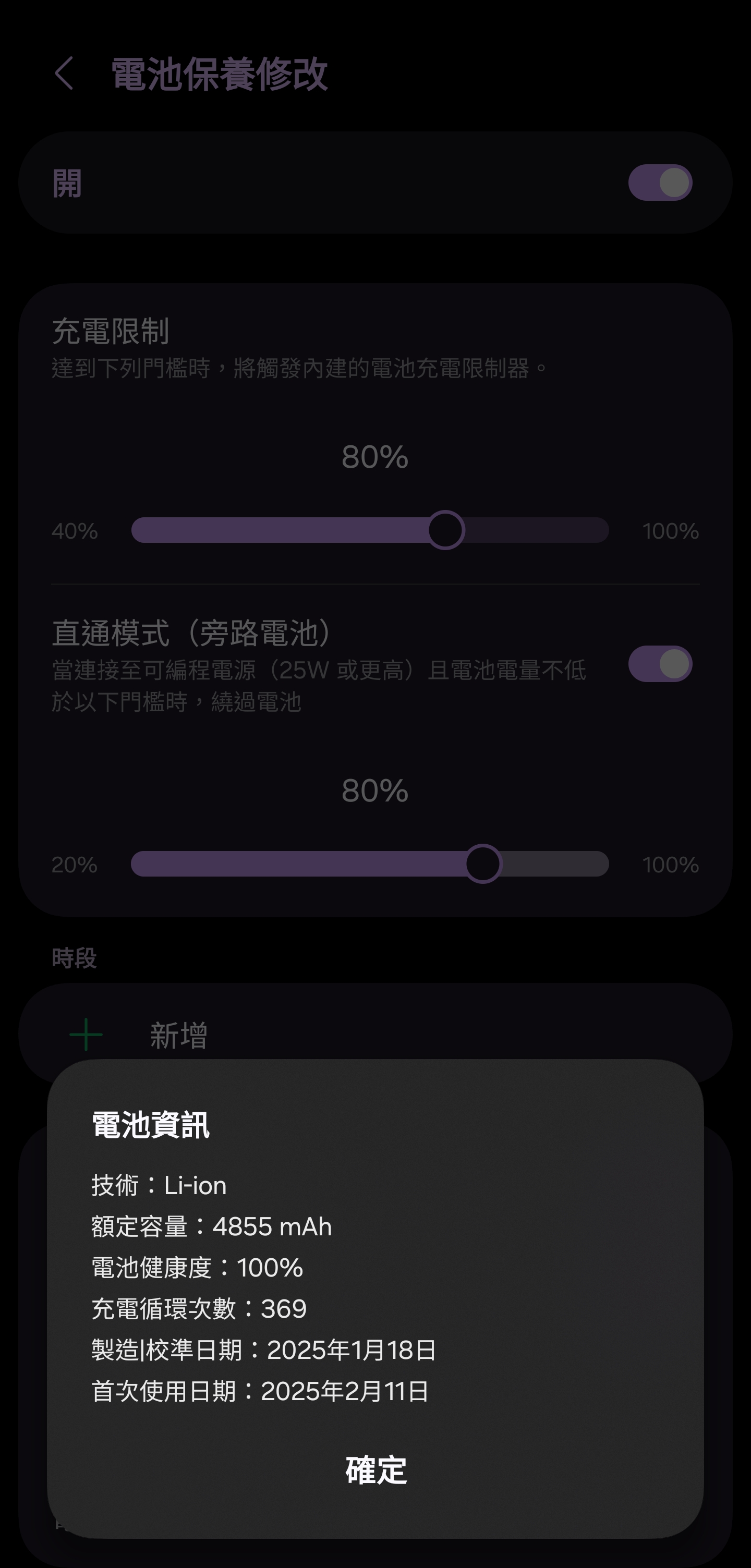The height and width of the screenshot is (1568, 751).
Task: Confirm the battery info dialog with 確定
Action: (x=375, y=1470)
